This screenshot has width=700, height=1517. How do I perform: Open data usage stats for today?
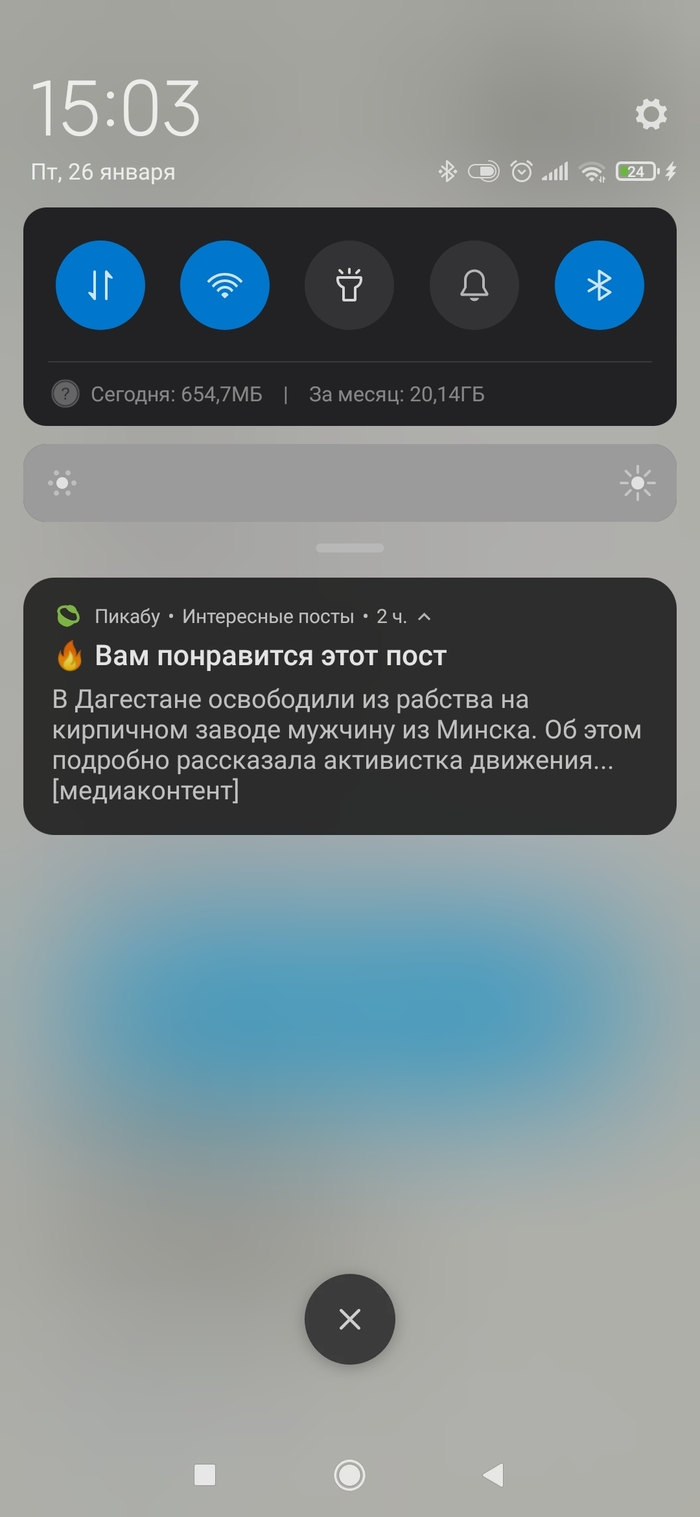tap(176, 394)
